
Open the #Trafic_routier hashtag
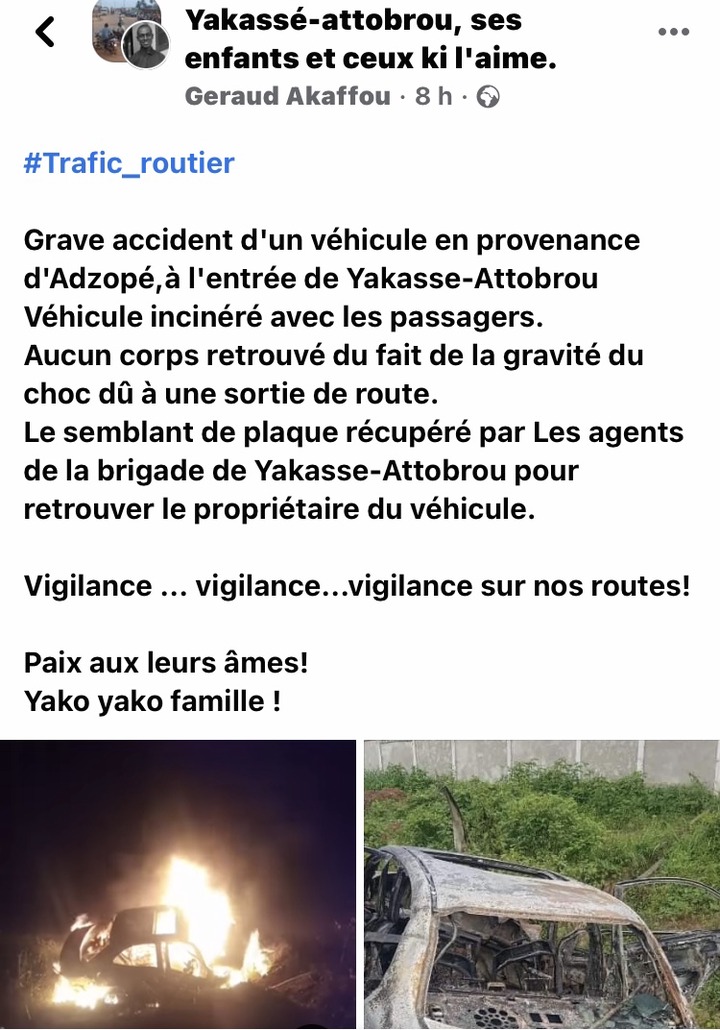click(x=129, y=163)
